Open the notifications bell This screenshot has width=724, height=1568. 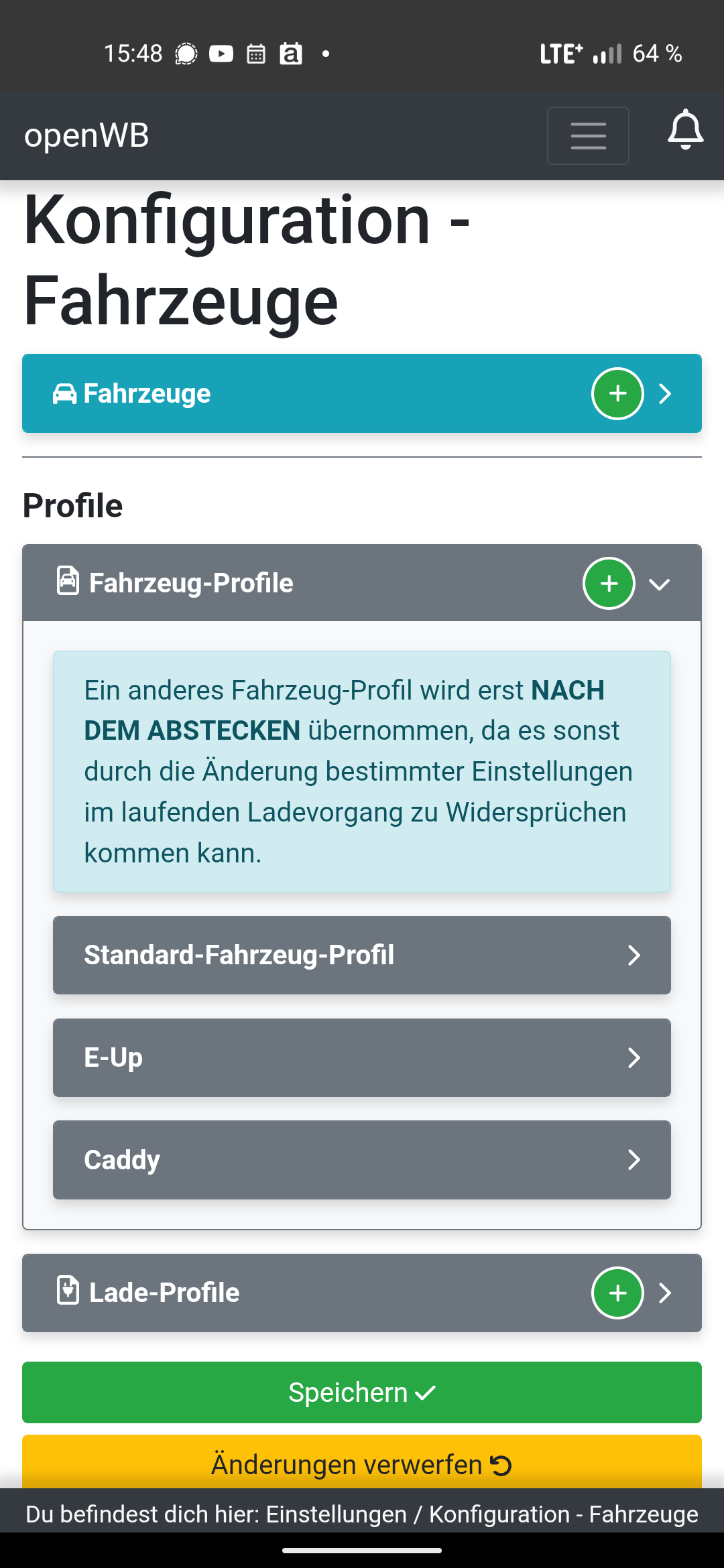click(x=685, y=130)
